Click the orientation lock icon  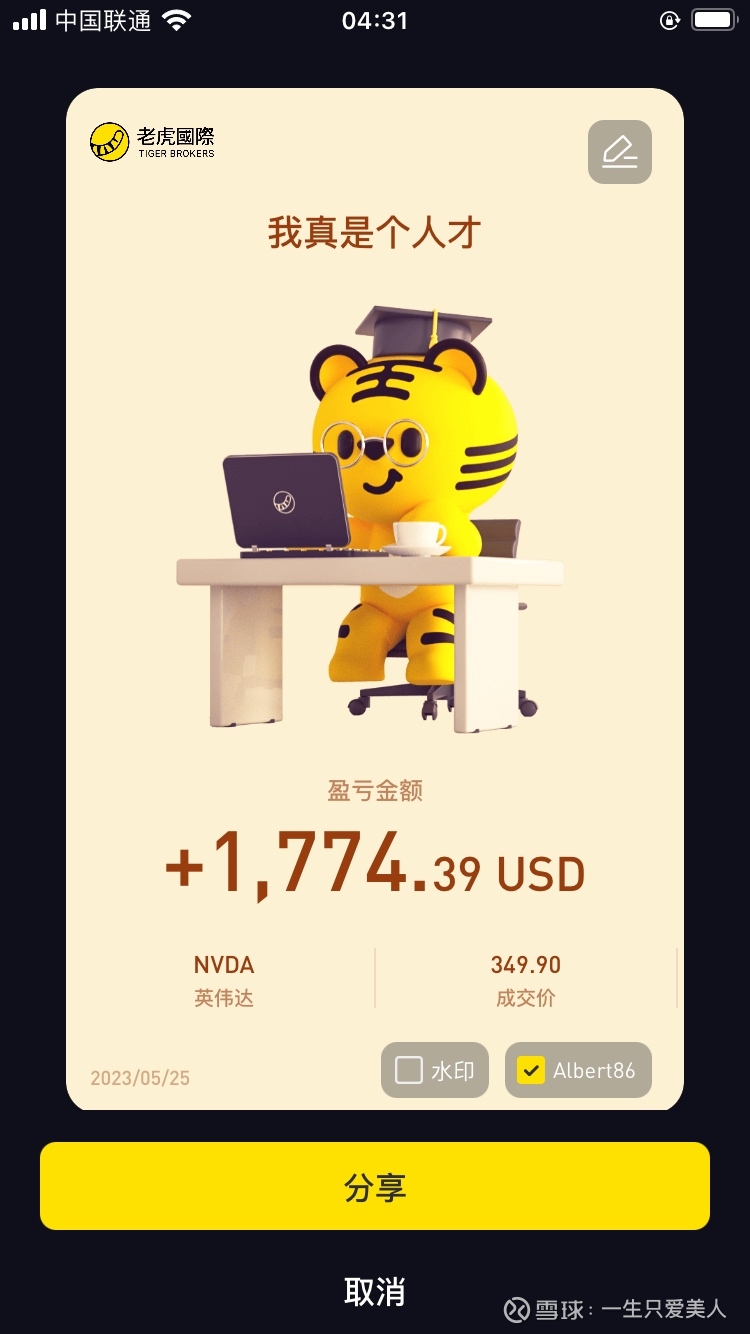click(669, 20)
